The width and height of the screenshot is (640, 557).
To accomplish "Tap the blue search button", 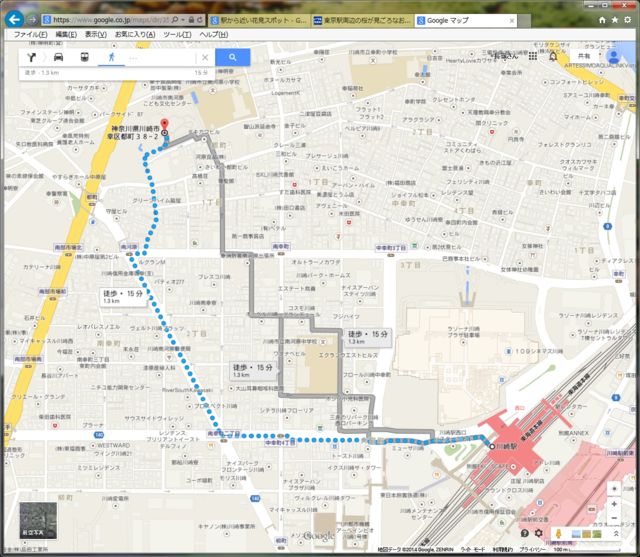I will (232, 58).
